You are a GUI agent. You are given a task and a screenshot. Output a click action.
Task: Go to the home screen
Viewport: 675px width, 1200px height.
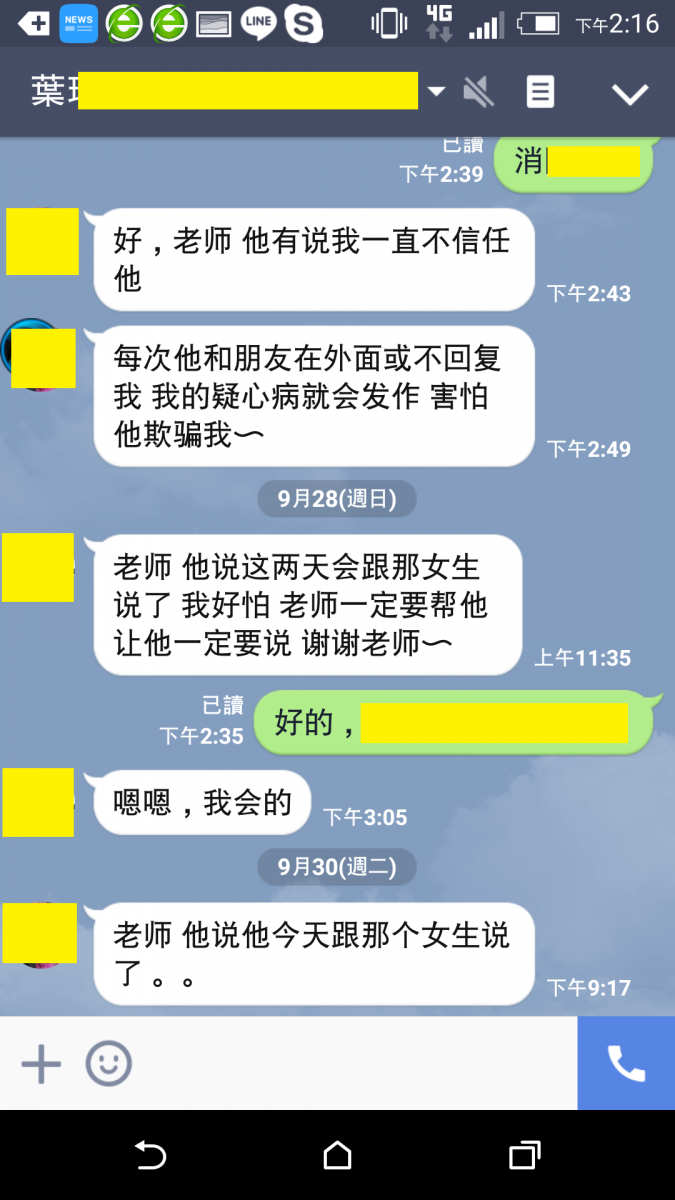pos(338,1156)
